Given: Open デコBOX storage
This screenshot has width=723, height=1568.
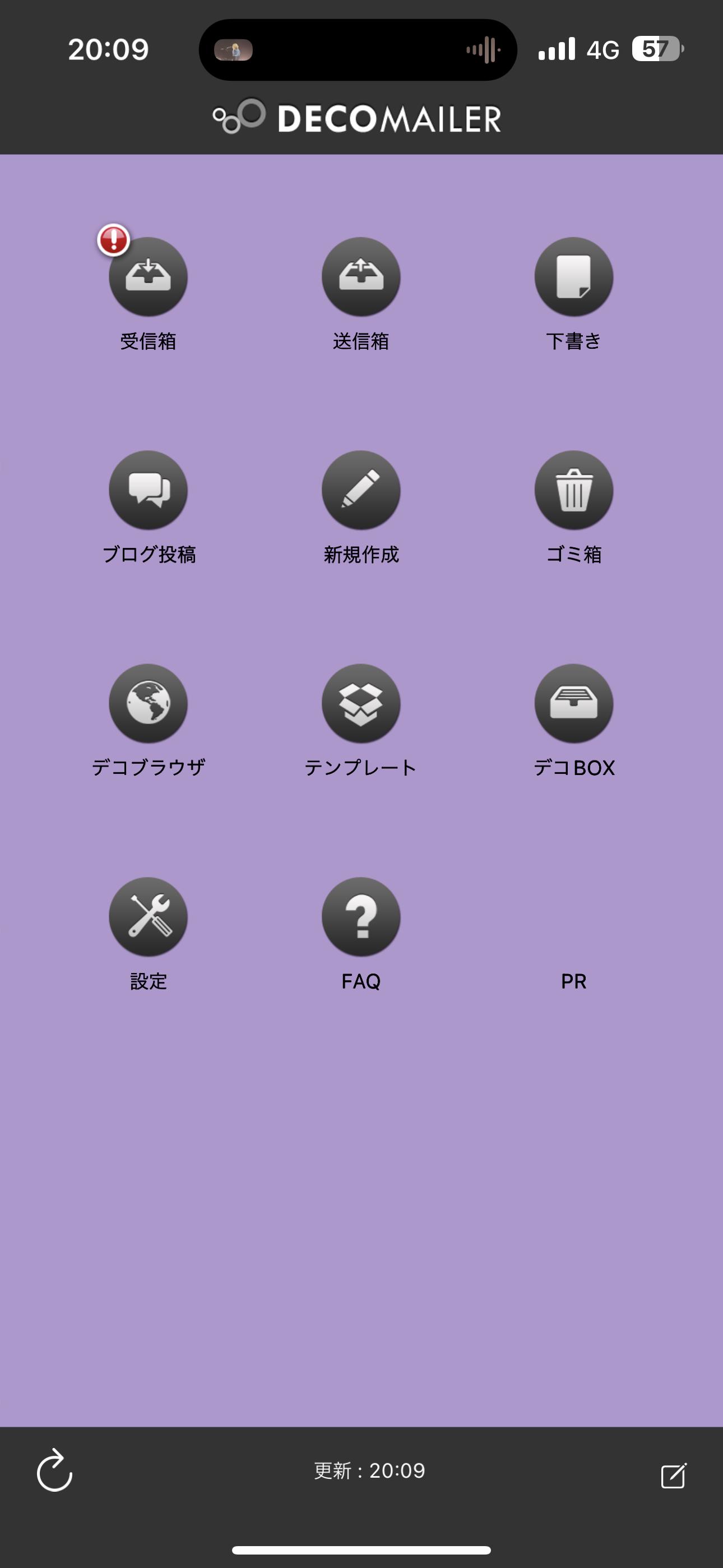Looking at the screenshot, I should point(573,703).
